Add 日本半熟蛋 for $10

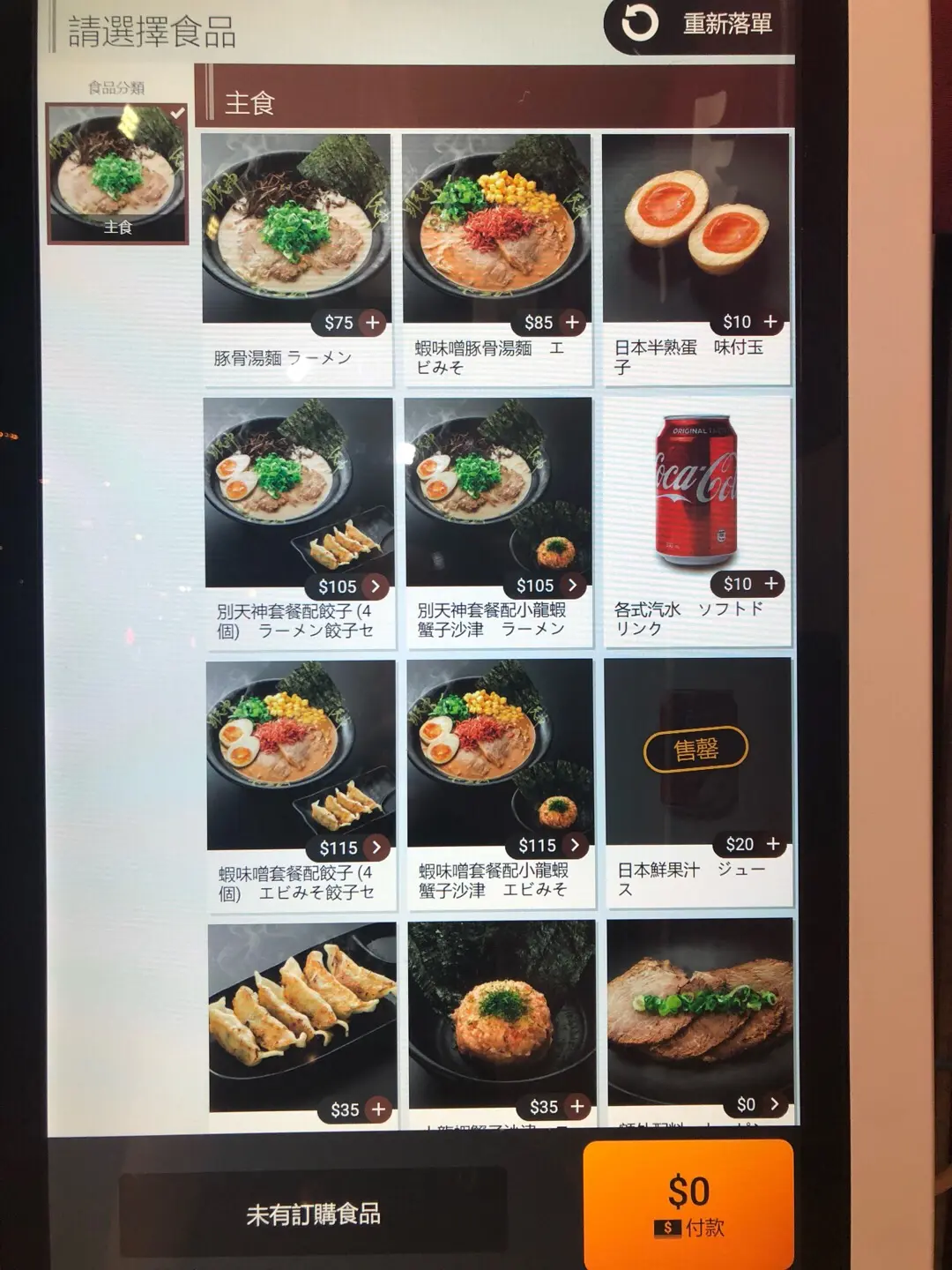770,322
